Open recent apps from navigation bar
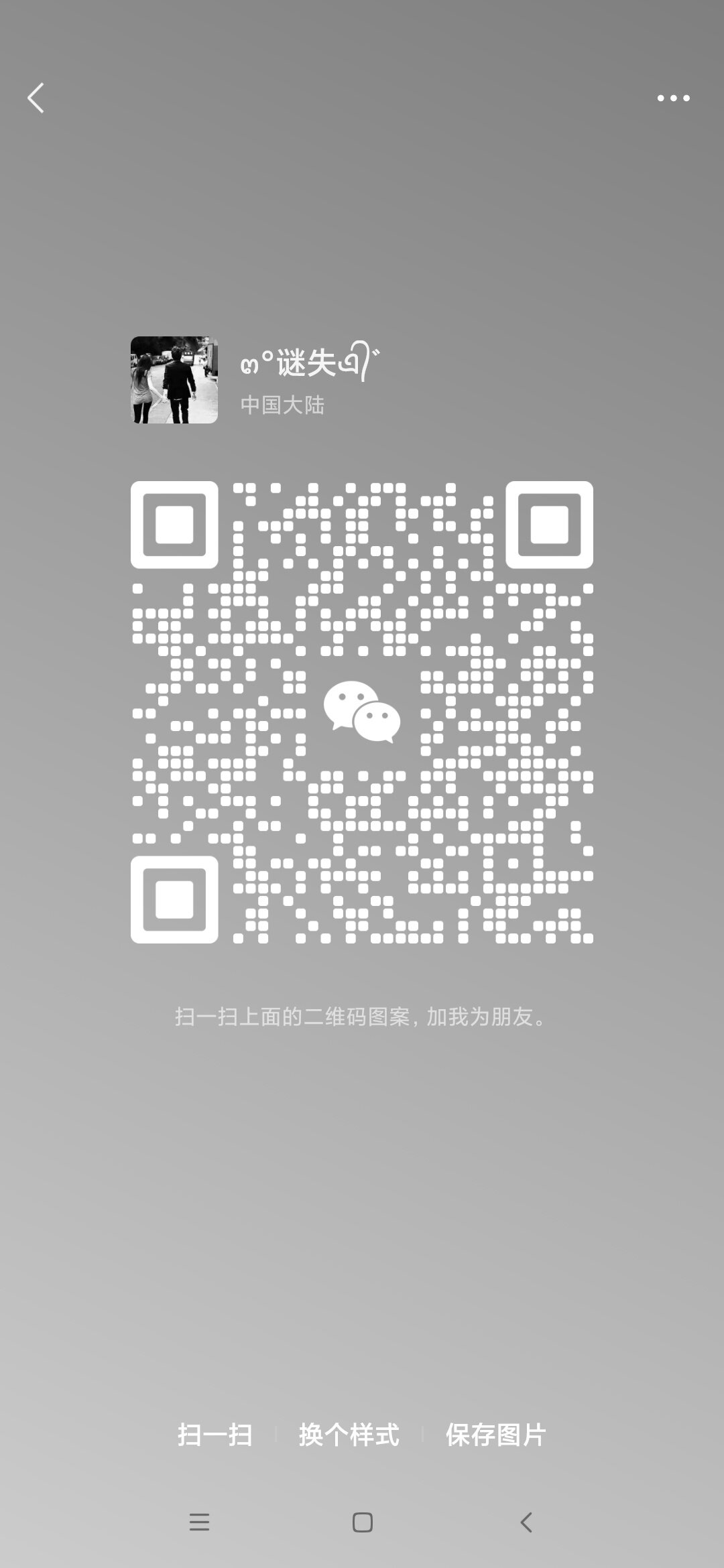This screenshot has height=1568, width=724. [x=199, y=1522]
